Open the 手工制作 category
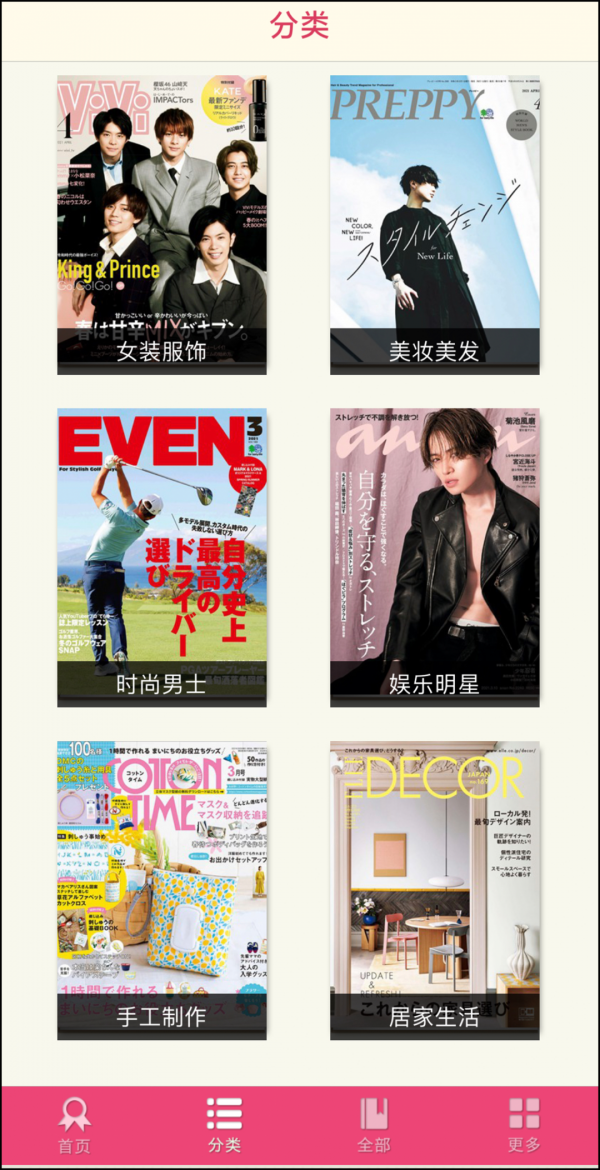The width and height of the screenshot is (600, 1170). (x=161, y=889)
